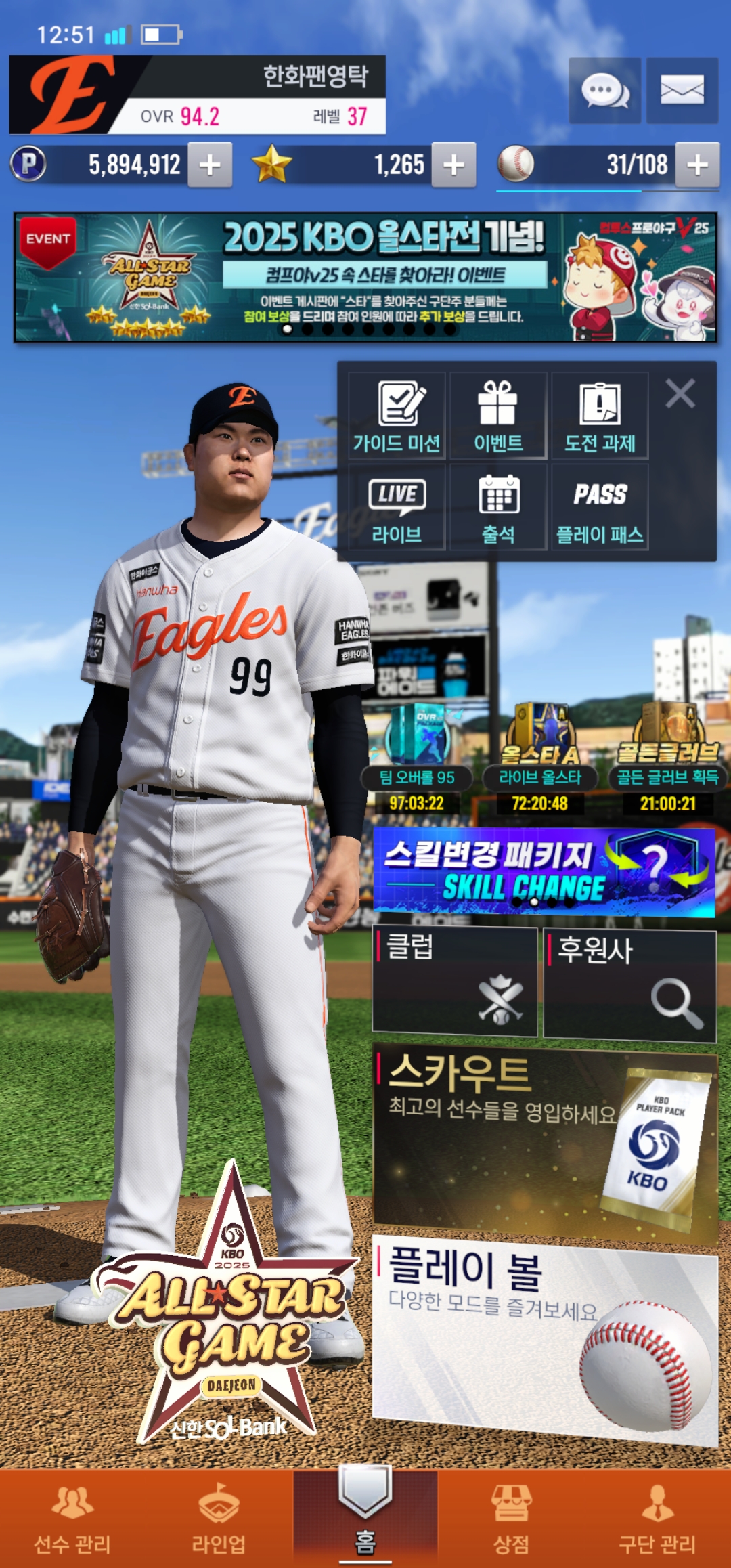The image size is (731, 1568).
Task: Refill baseballs with the plus button
Action: pyautogui.click(x=697, y=165)
